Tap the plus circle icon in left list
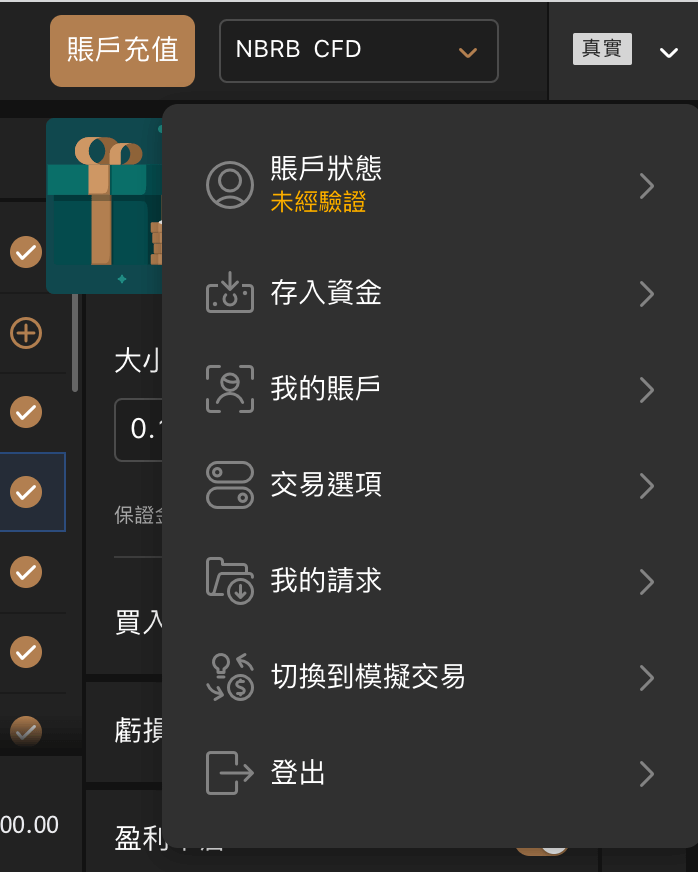698x872 pixels. coord(26,333)
